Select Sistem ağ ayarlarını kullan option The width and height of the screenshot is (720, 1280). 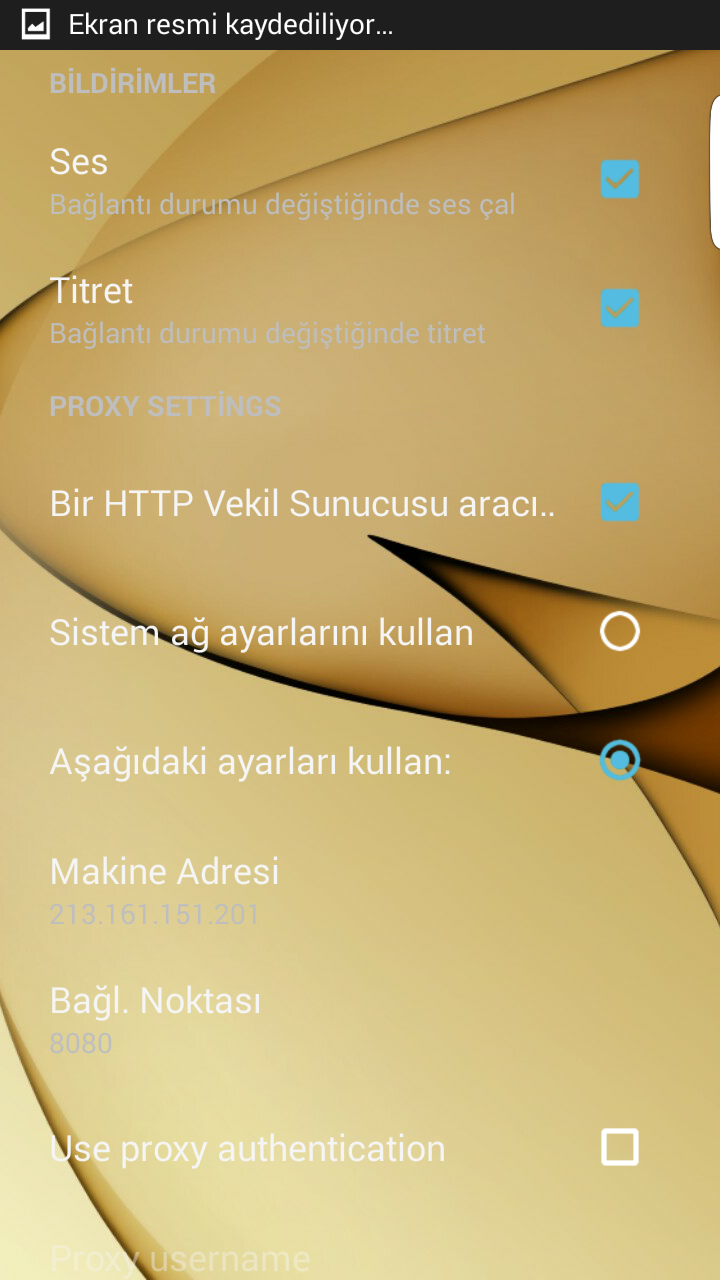coord(619,632)
